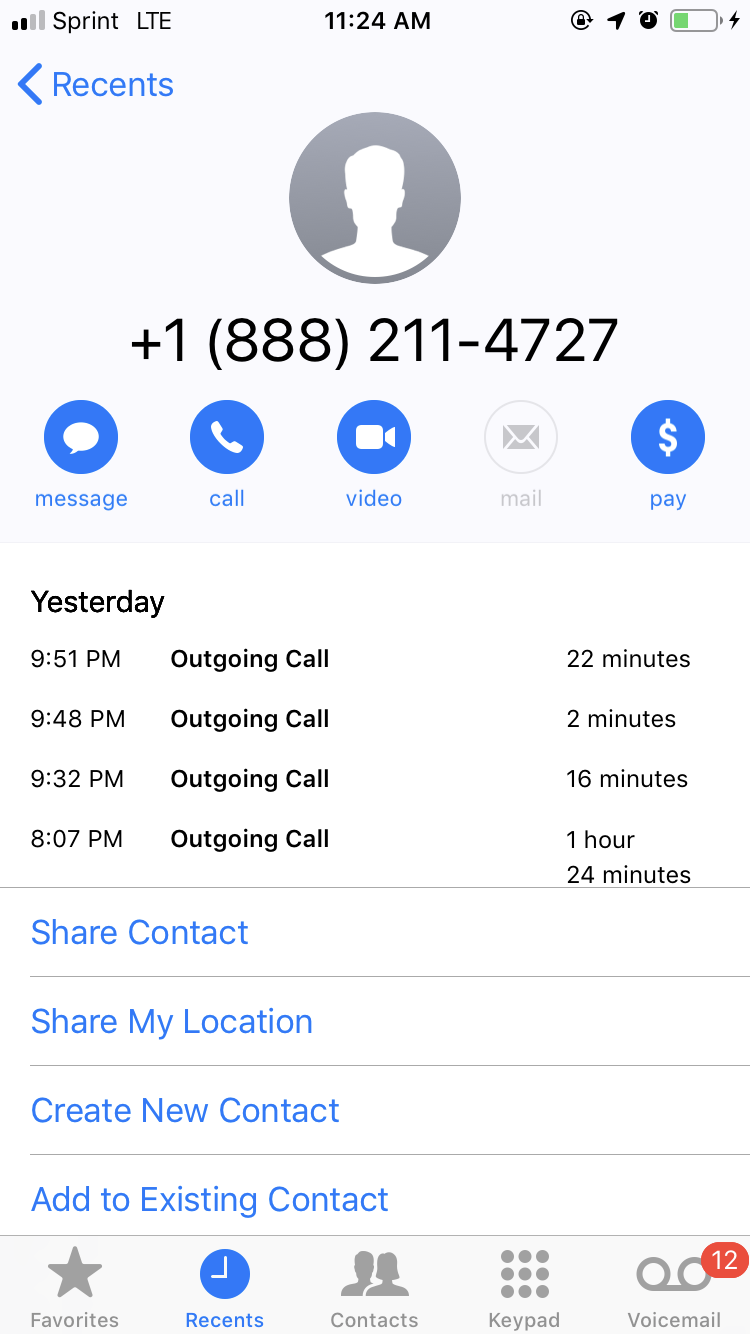This screenshot has height=1334, width=750.
Task: Start a video call
Action: [374, 438]
